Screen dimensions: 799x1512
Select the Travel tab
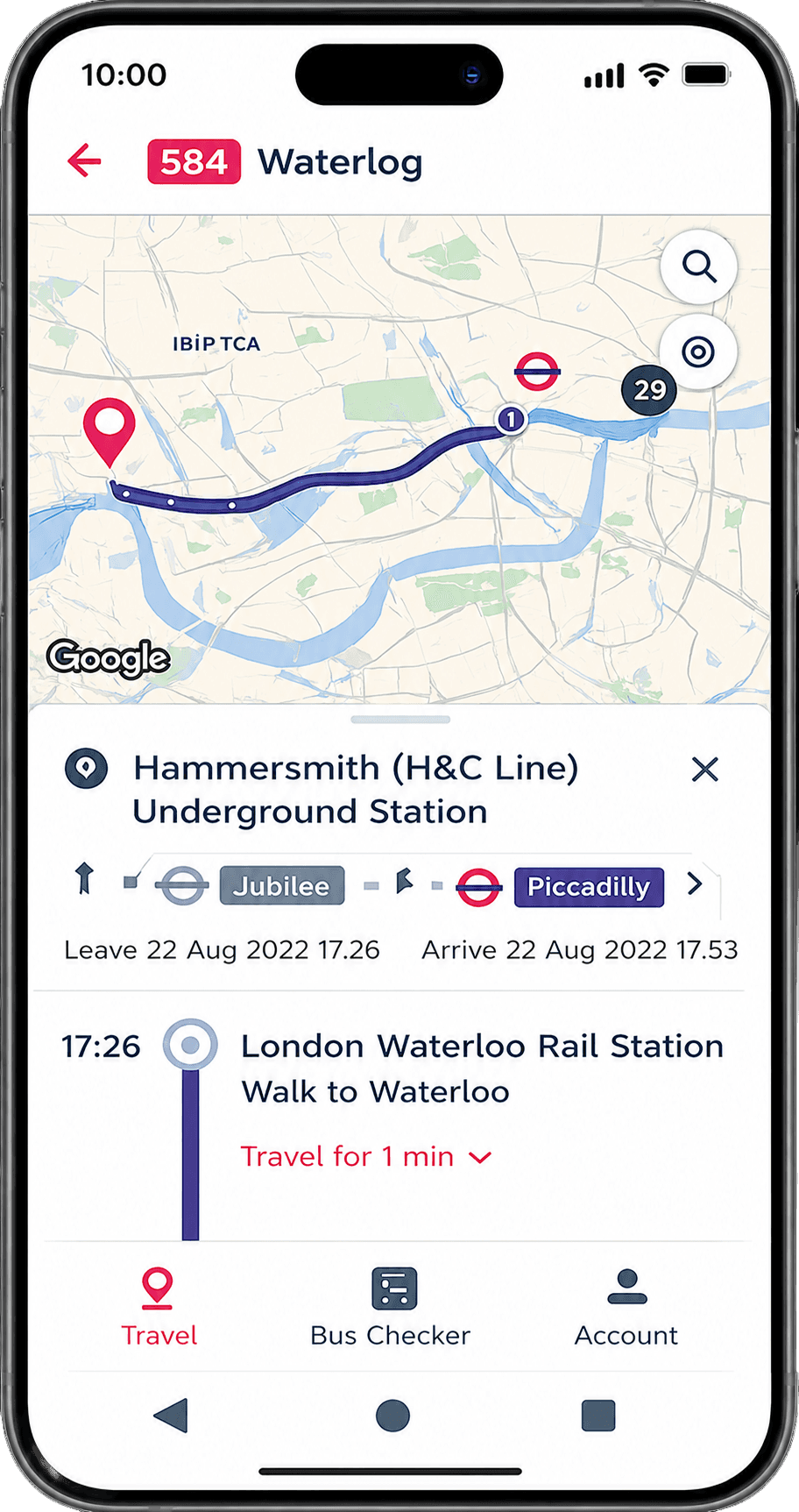159,1308
